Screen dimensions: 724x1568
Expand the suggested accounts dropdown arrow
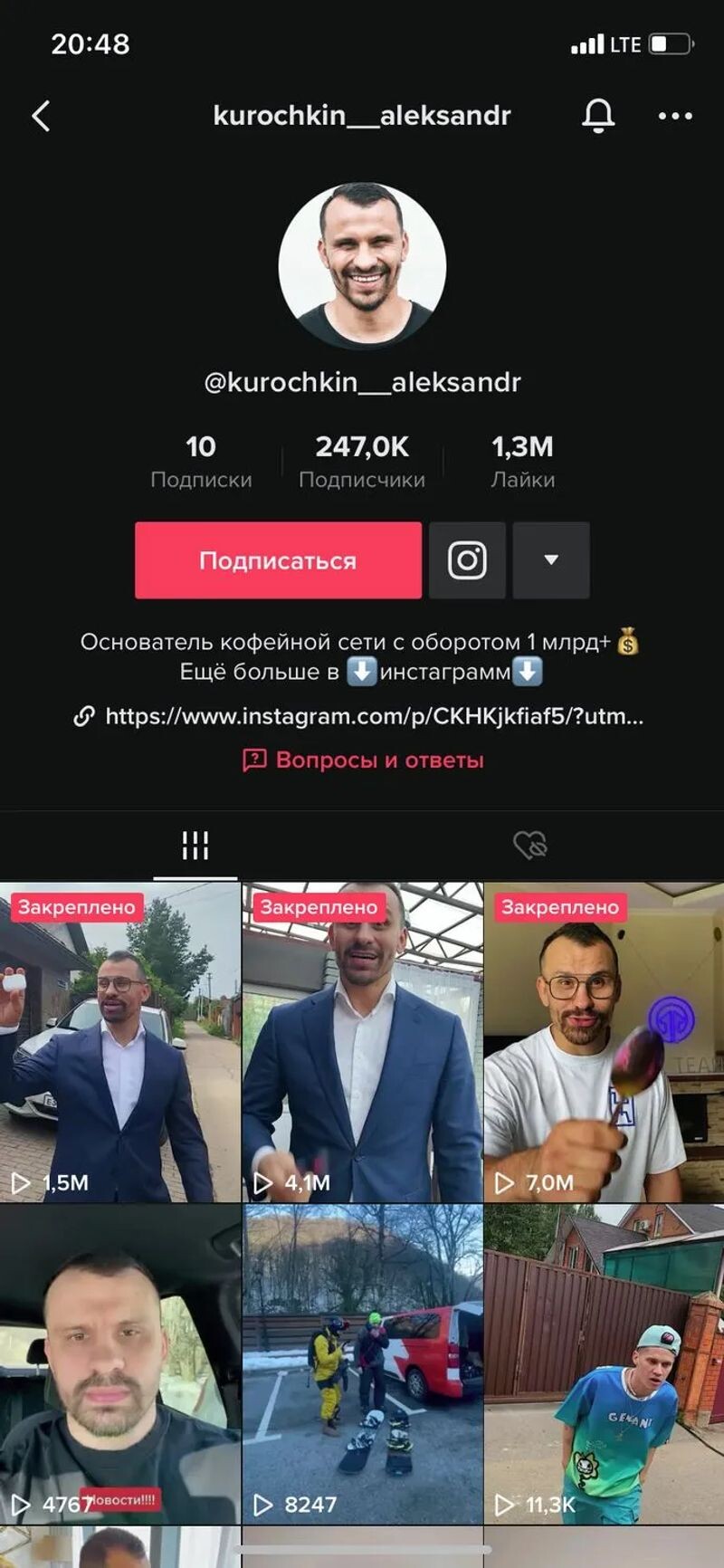pos(551,560)
